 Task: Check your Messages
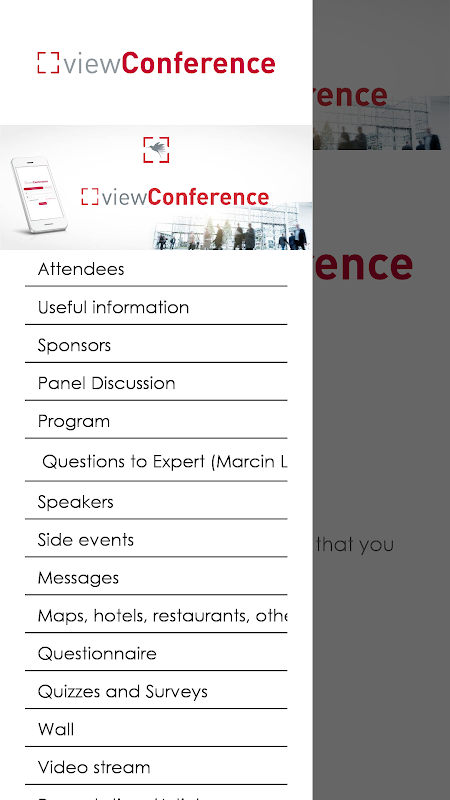click(x=156, y=577)
